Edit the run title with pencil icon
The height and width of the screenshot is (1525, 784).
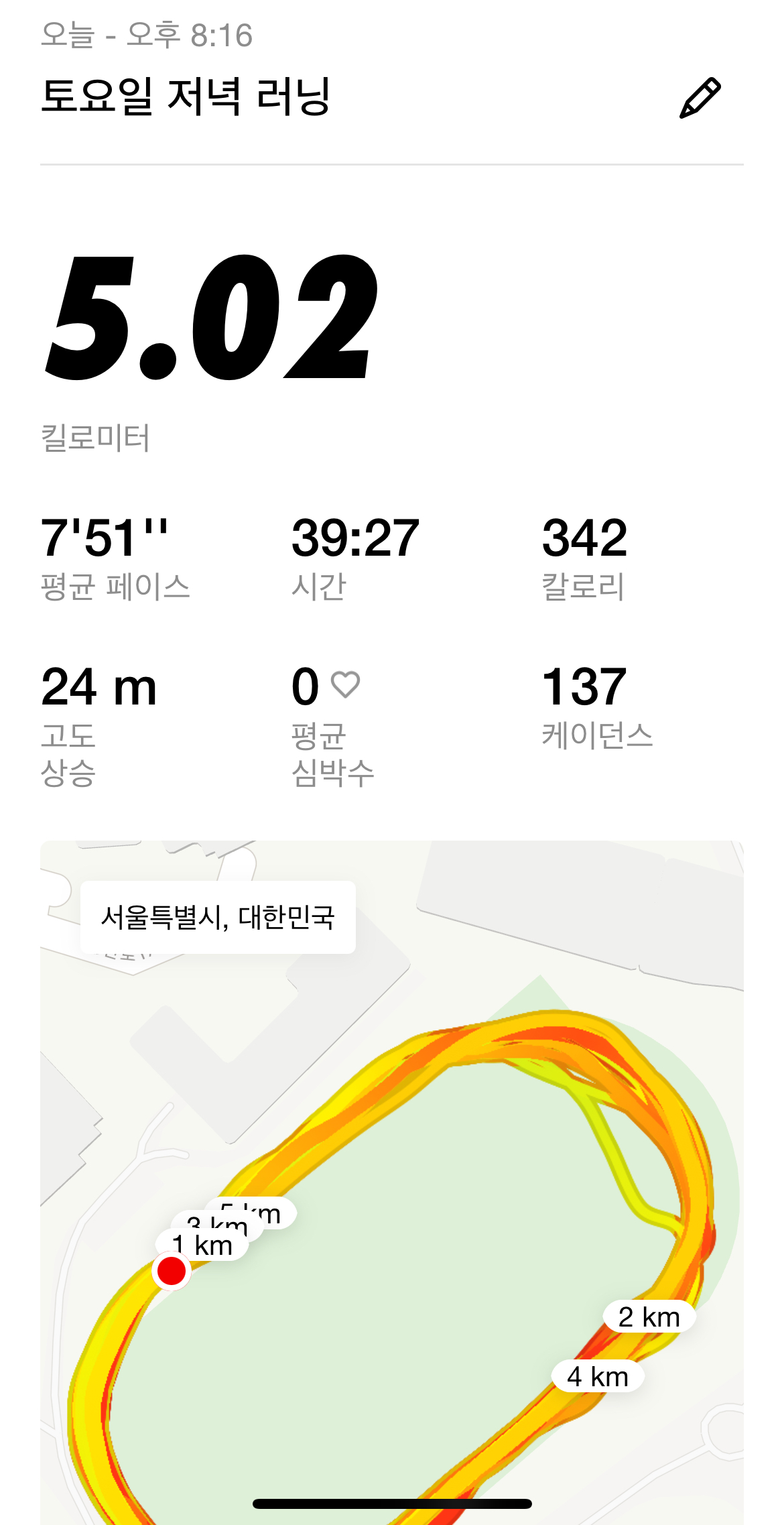(x=700, y=99)
